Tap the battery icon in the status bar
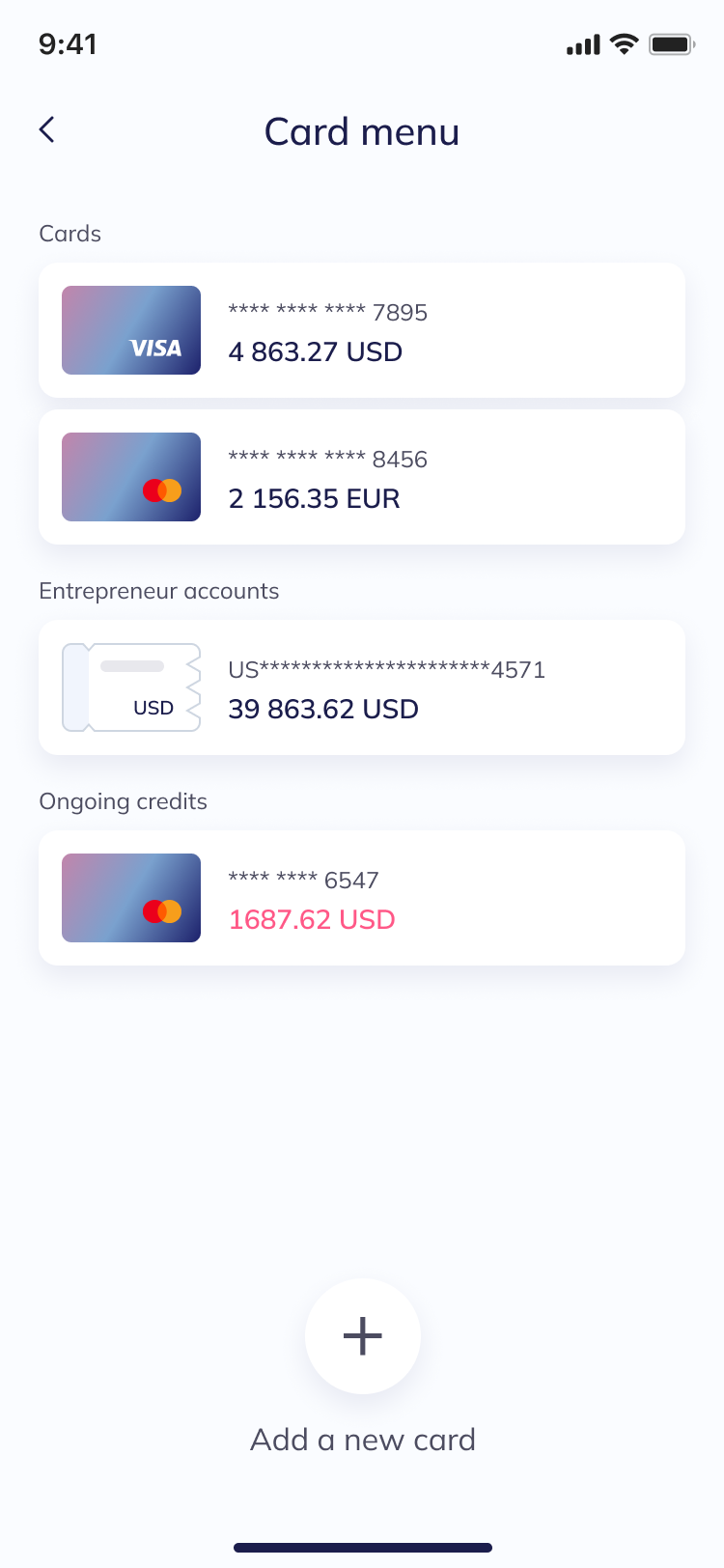Screen dimensions: 724x1568 click(x=672, y=43)
